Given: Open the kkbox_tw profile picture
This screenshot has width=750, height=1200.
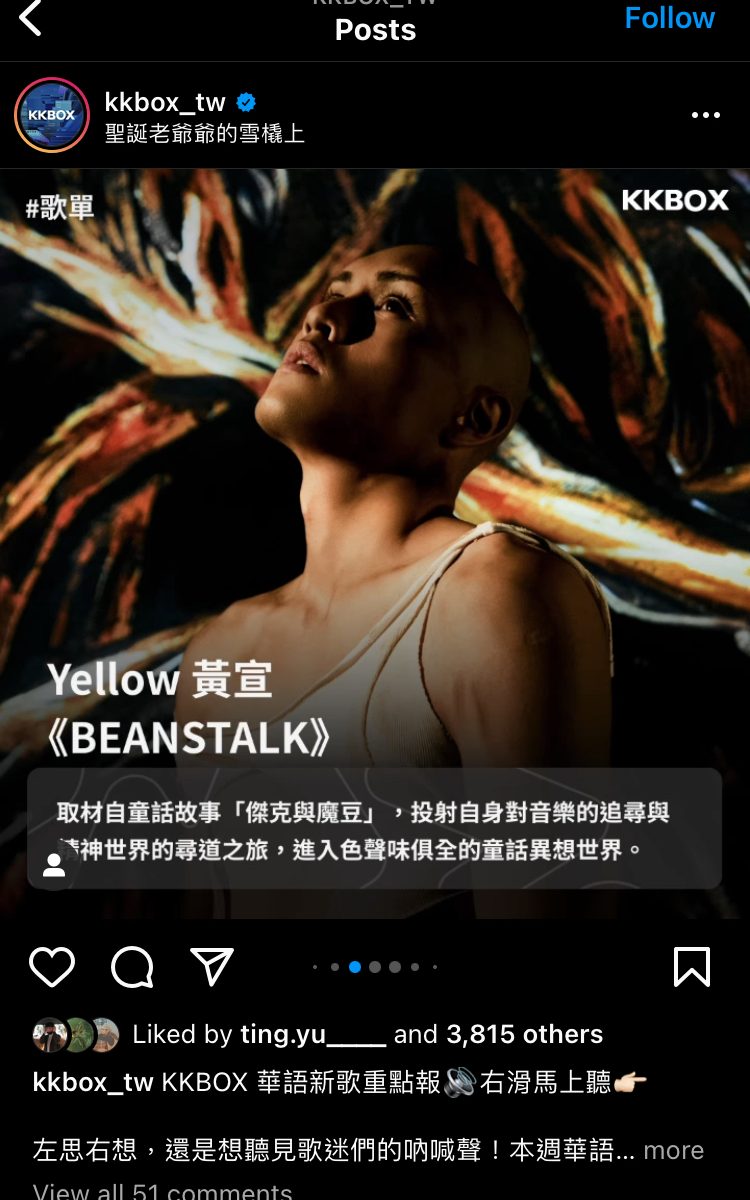Looking at the screenshot, I should 52,115.
